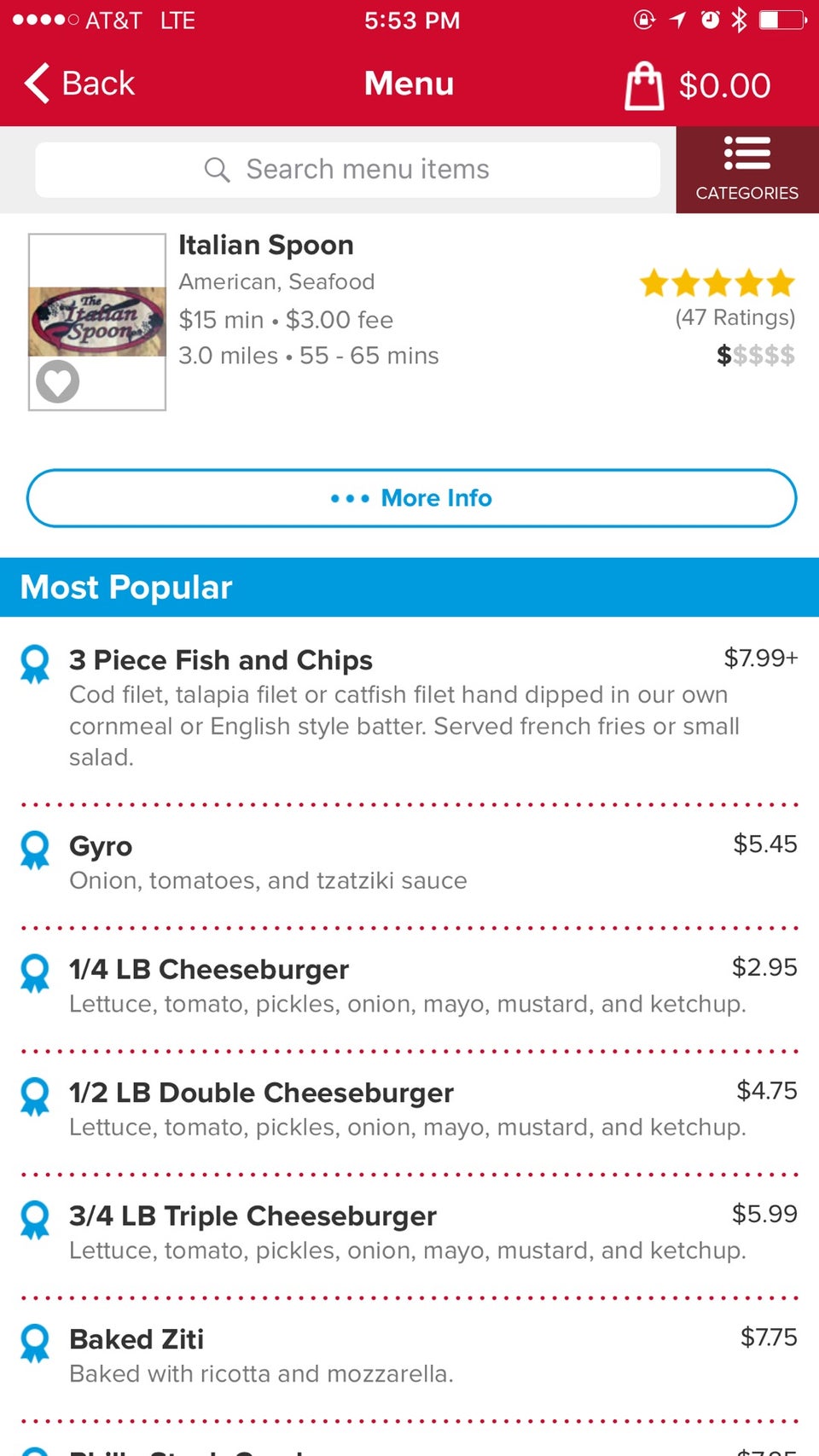Toggle the heart to favorite Italian Spoon
819x1456 pixels.
pos(57,383)
